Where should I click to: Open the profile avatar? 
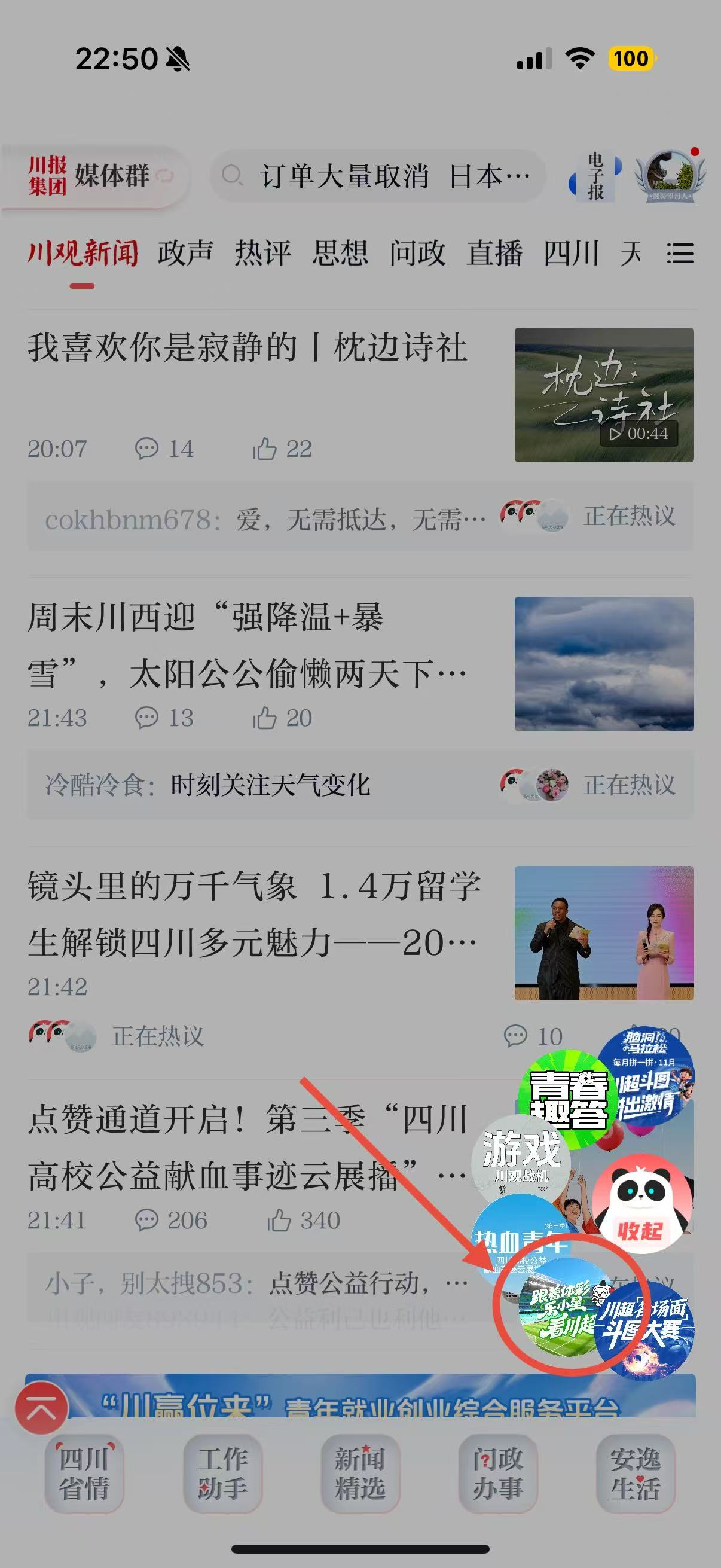[x=670, y=175]
